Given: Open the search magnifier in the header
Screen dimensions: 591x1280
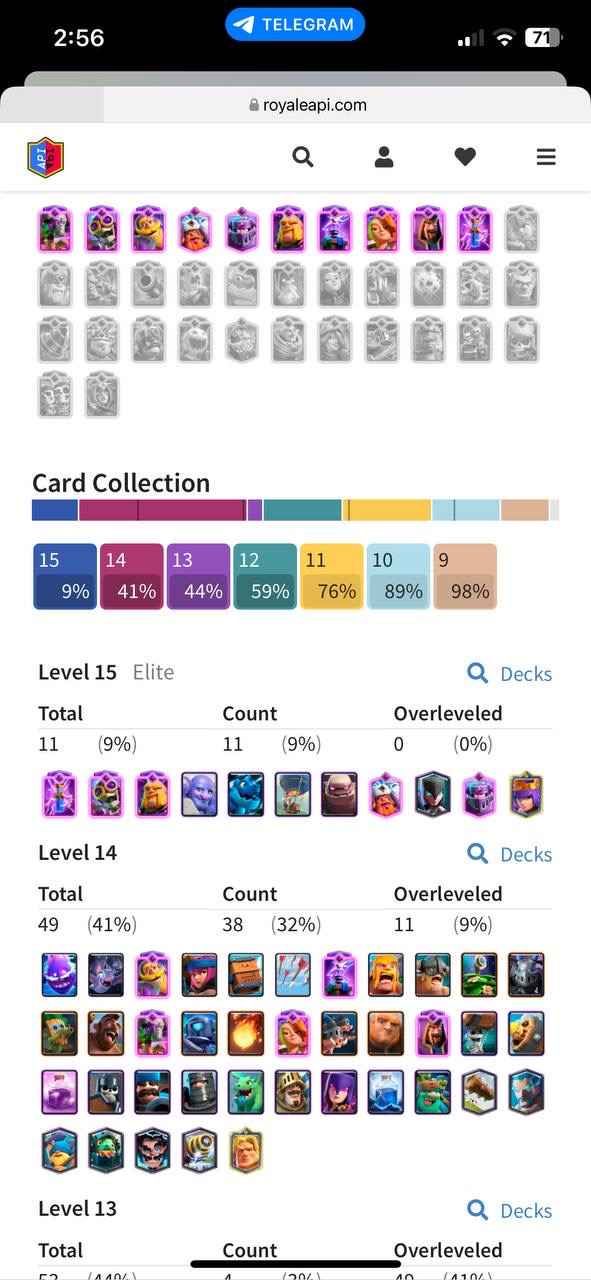Looking at the screenshot, I should (x=302, y=157).
